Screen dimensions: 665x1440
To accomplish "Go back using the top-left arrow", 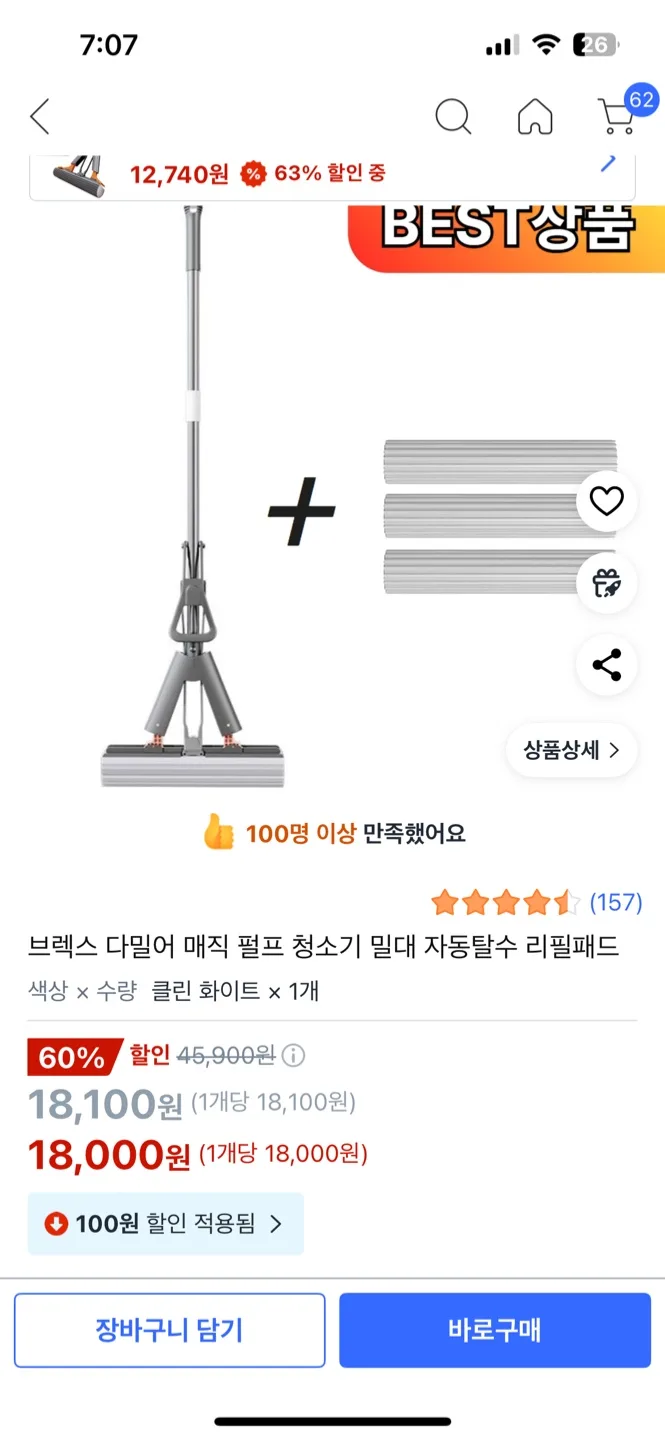I will click(x=40, y=118).
